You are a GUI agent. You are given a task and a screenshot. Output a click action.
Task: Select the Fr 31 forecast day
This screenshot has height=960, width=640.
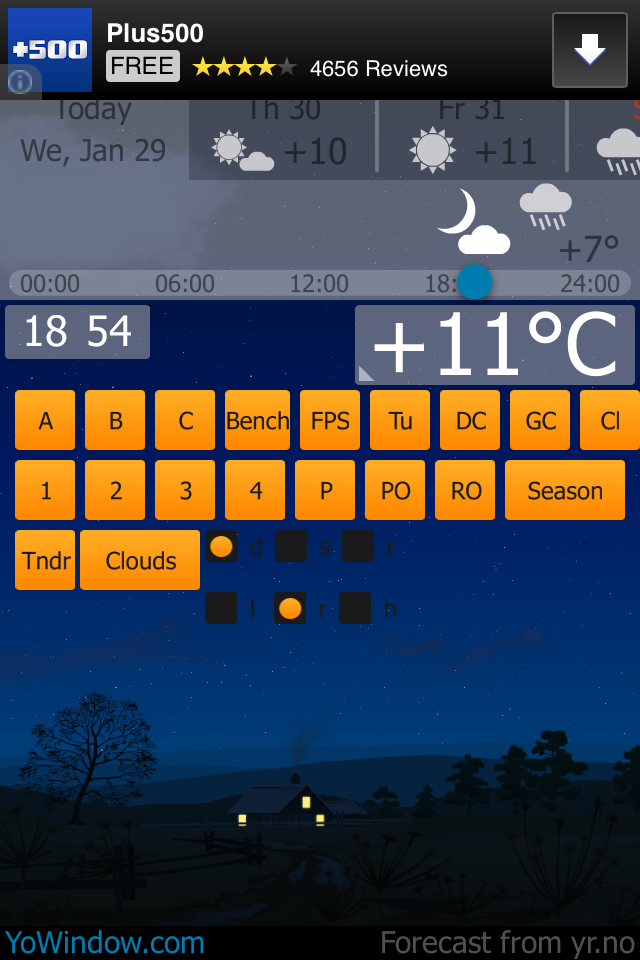coord(472,140)
